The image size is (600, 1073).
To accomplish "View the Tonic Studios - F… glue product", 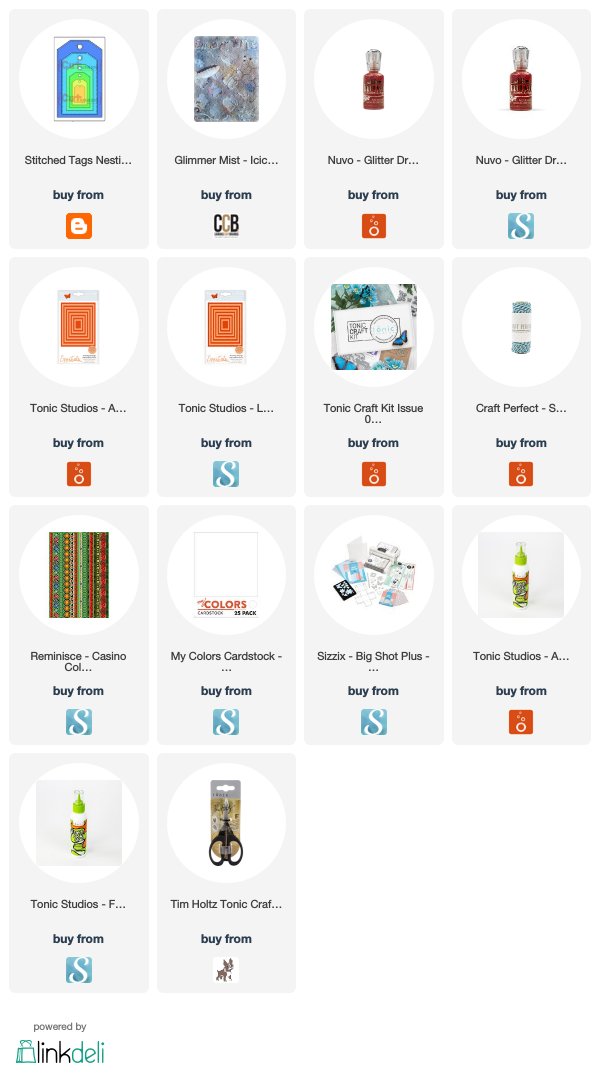I will coord(79,823).
